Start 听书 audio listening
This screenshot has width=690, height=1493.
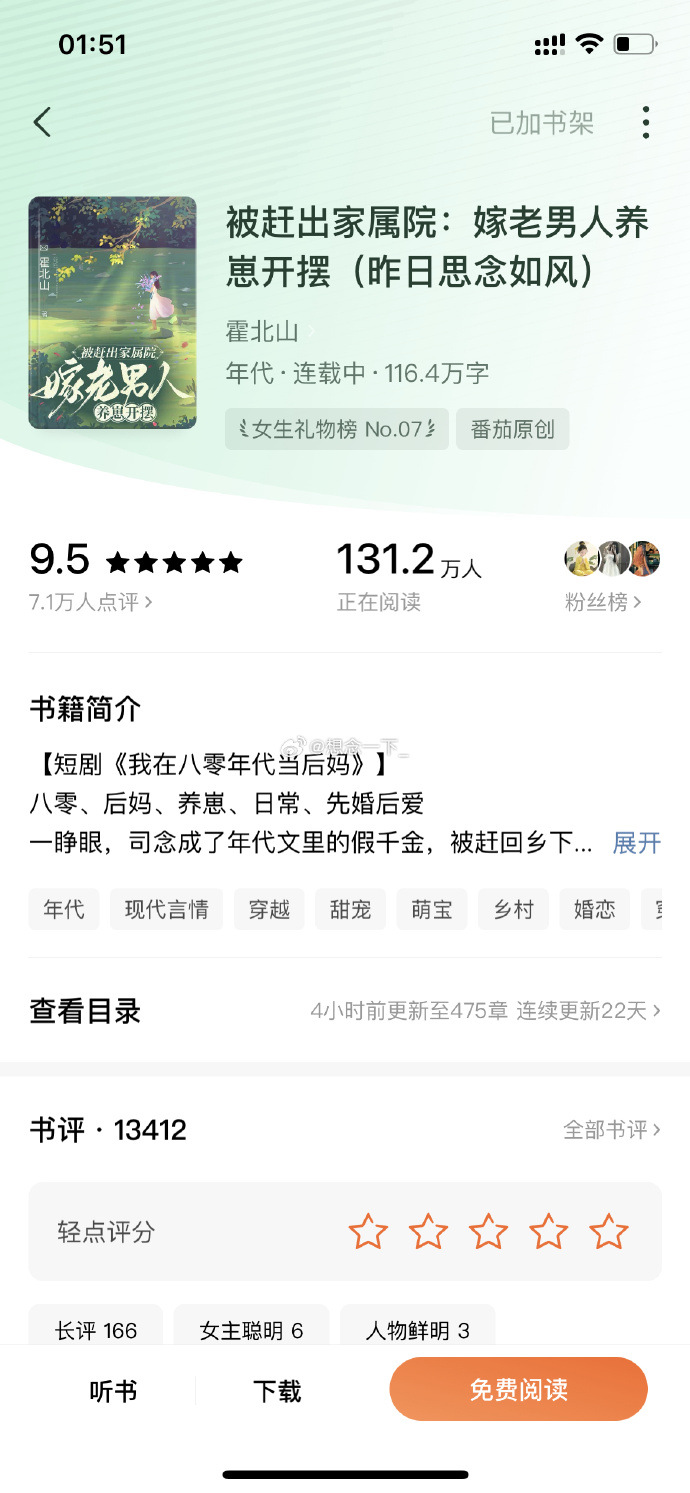(x=113, y=1391)
